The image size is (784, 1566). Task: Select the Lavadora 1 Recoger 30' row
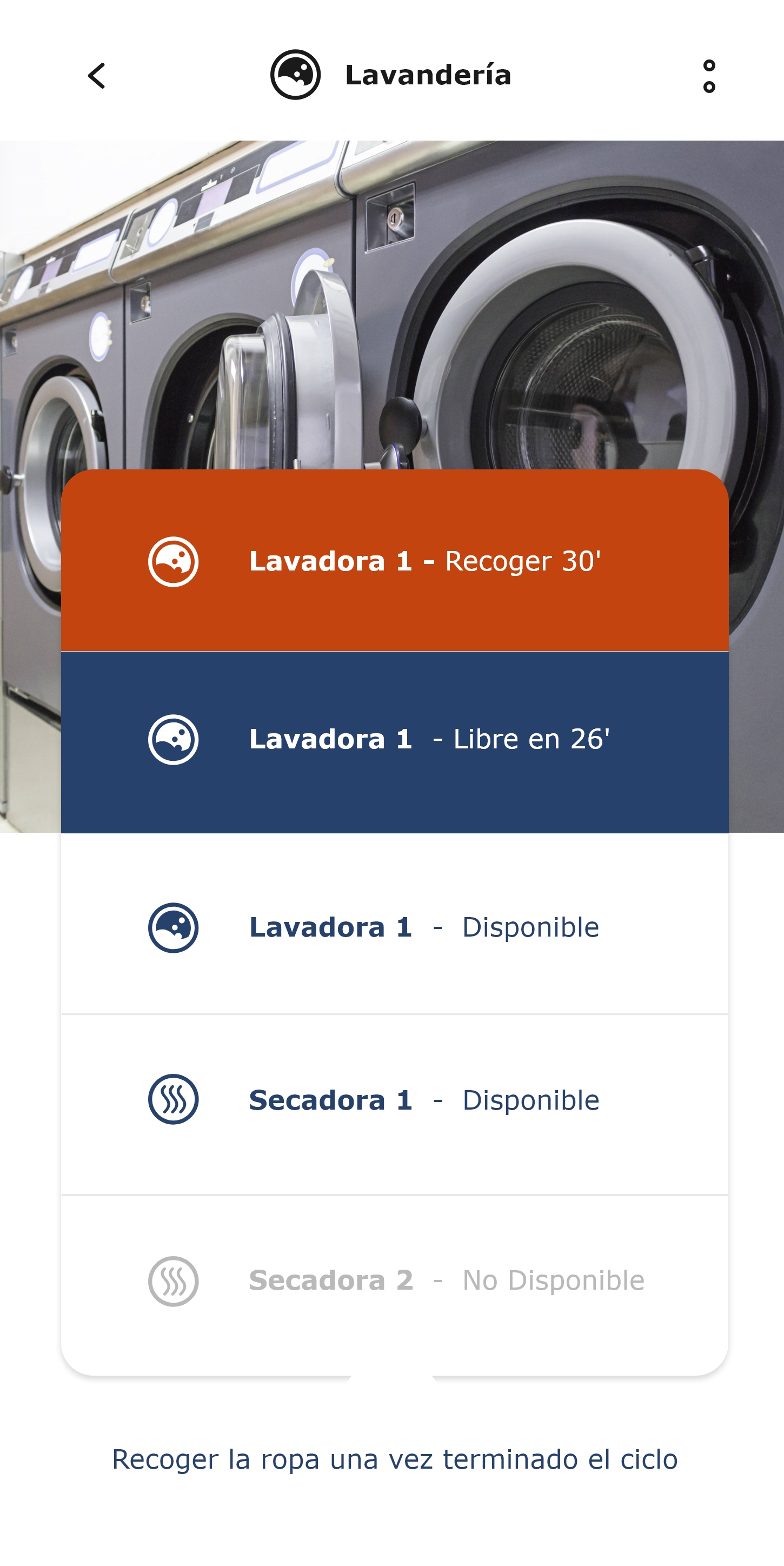pos(394,561)
